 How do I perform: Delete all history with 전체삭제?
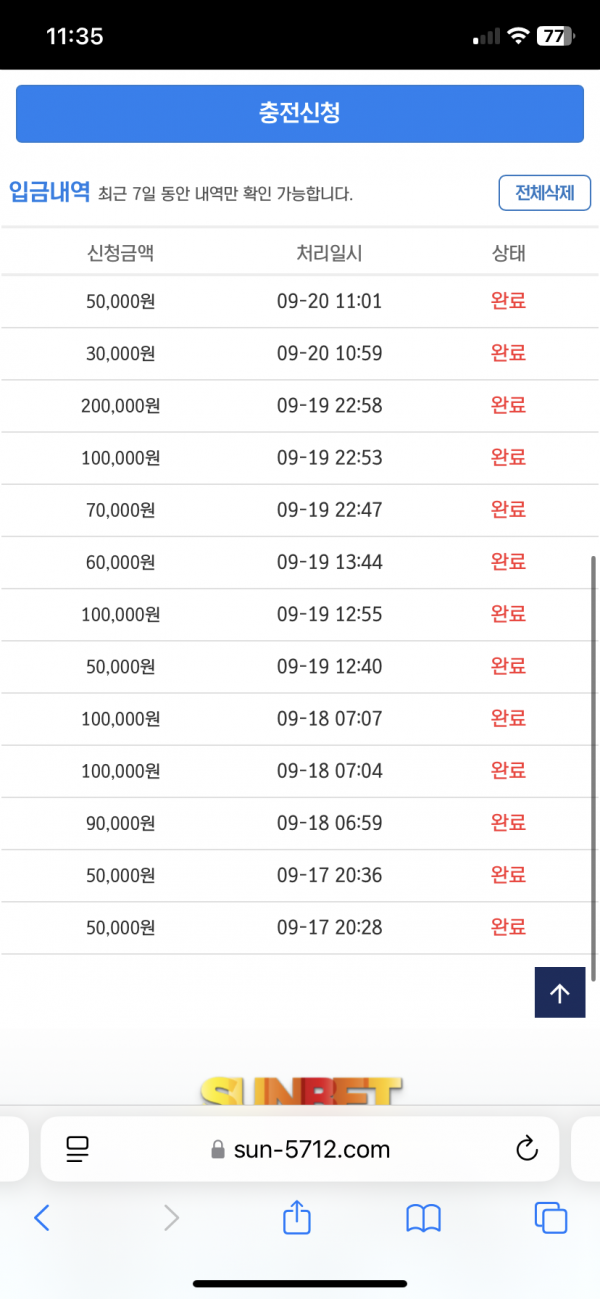pos(545,192)
